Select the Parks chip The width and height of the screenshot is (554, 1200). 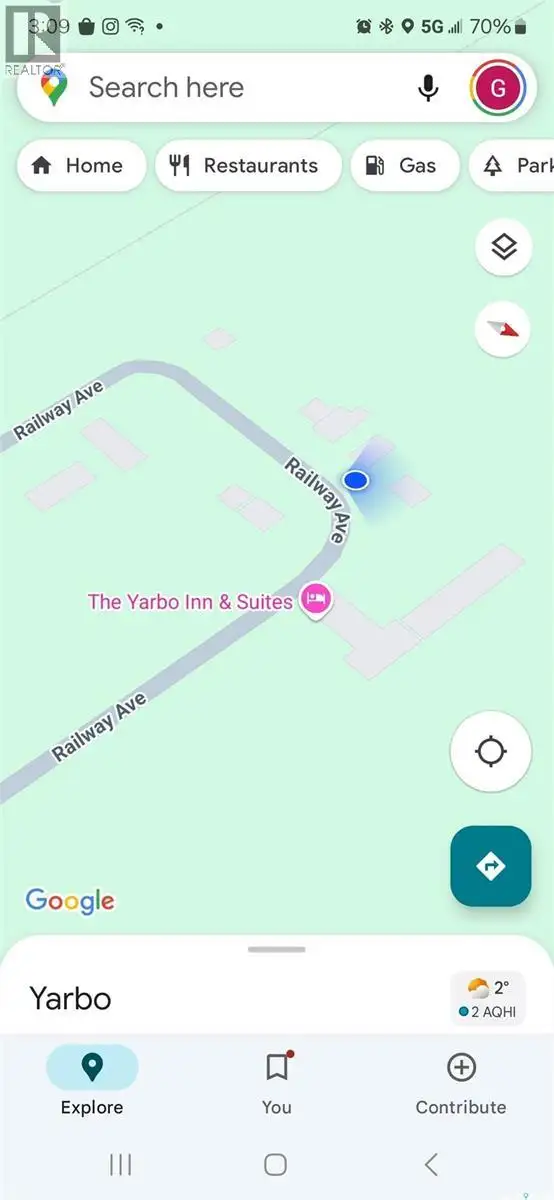(512, 165)
